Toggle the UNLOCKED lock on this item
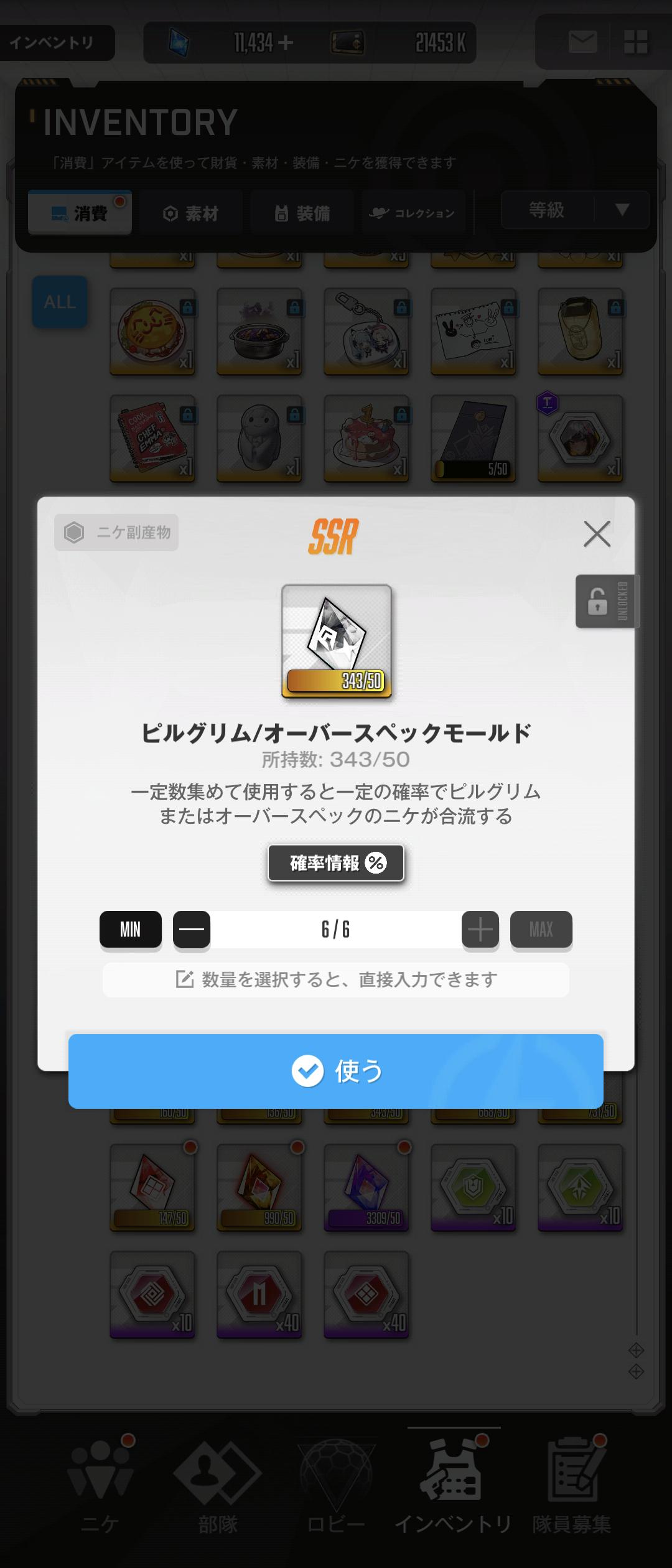 click(607, 601)
